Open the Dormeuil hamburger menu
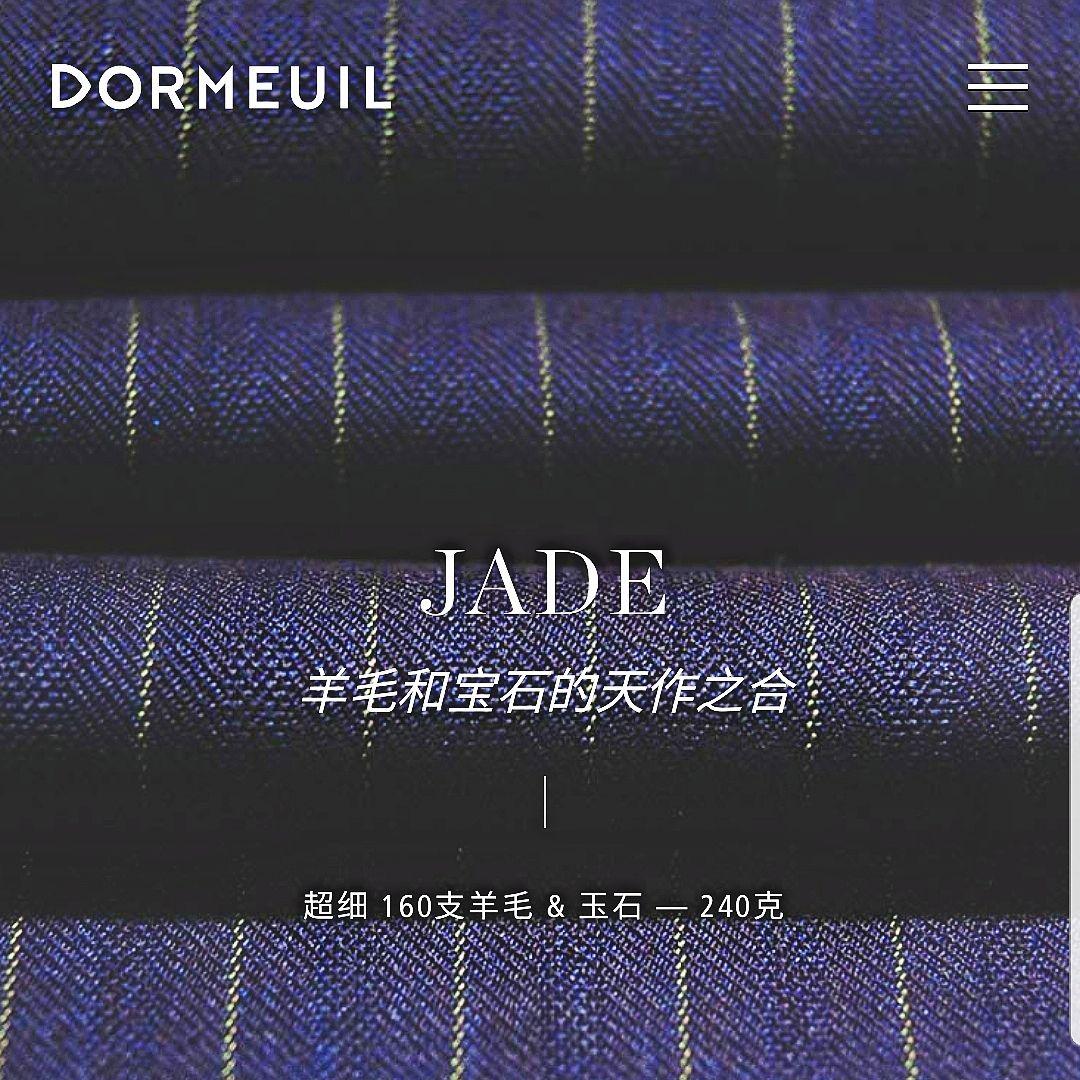The height and width of the screenshot is (1080, 1080). click(x=997, y=87)
